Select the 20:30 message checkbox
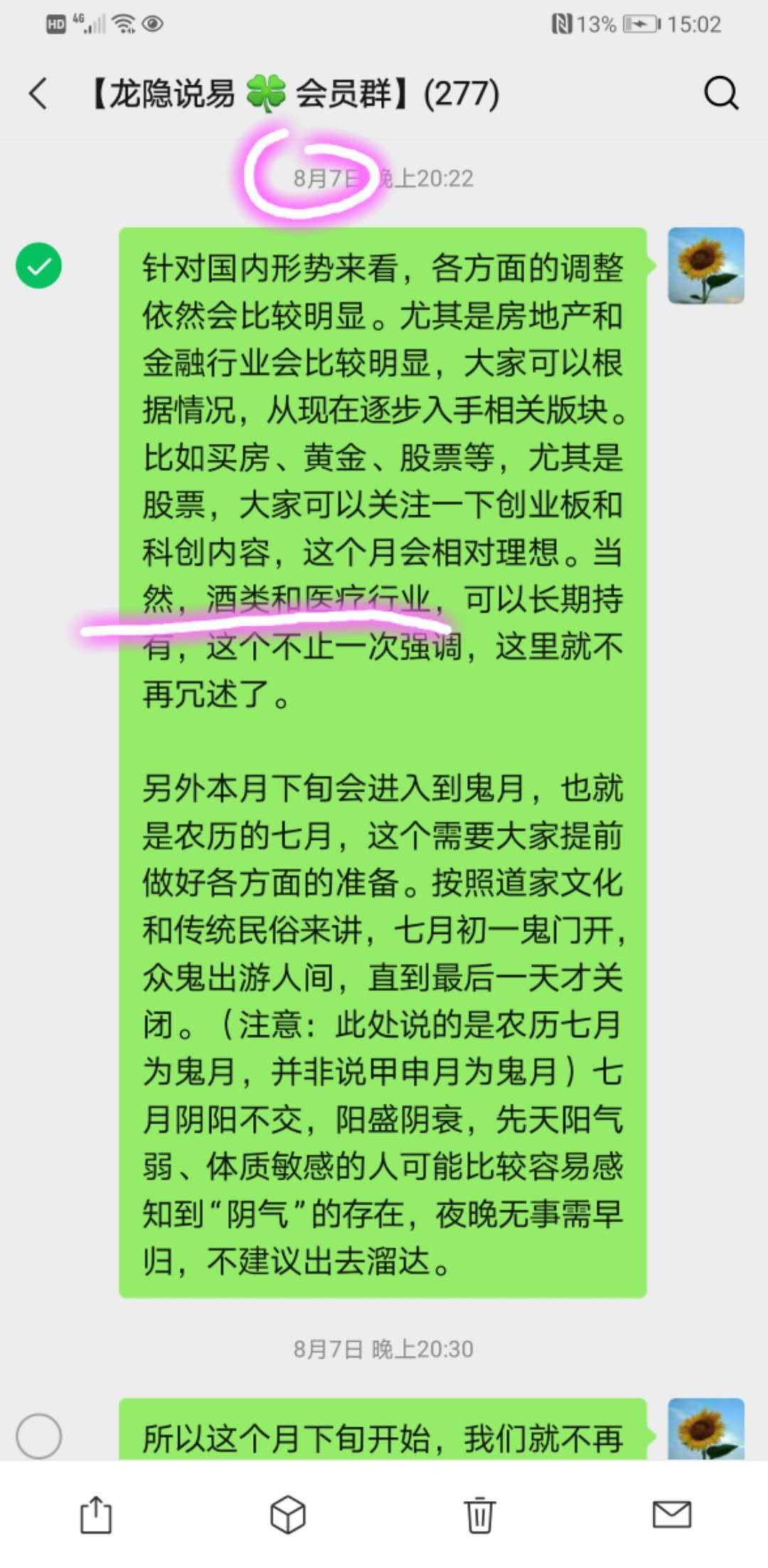Screen dimensions: 768x1568 (38, 1436)
